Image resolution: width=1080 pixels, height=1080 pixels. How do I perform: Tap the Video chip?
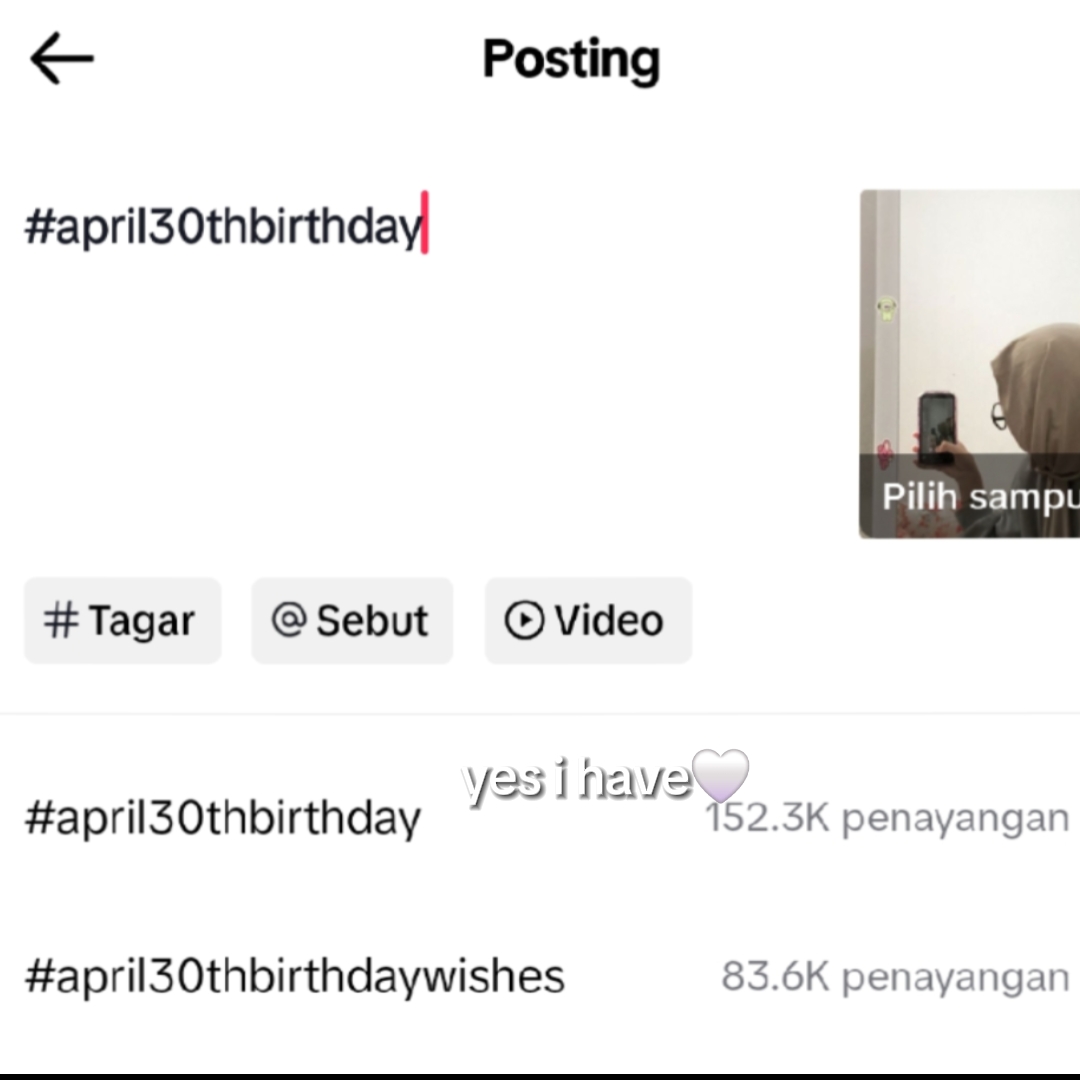[x=588, y=621]
